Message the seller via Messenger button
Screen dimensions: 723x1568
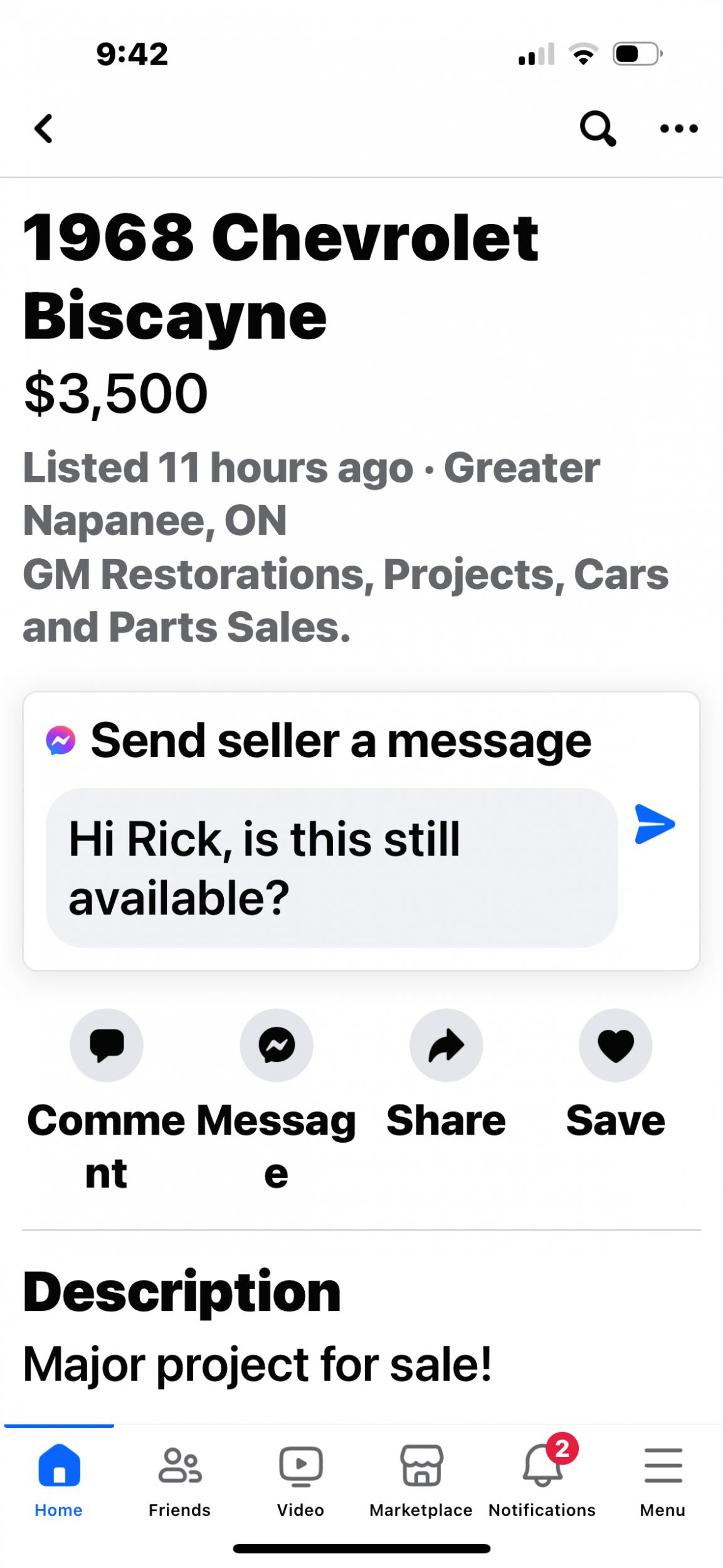tap(277, 1045)
